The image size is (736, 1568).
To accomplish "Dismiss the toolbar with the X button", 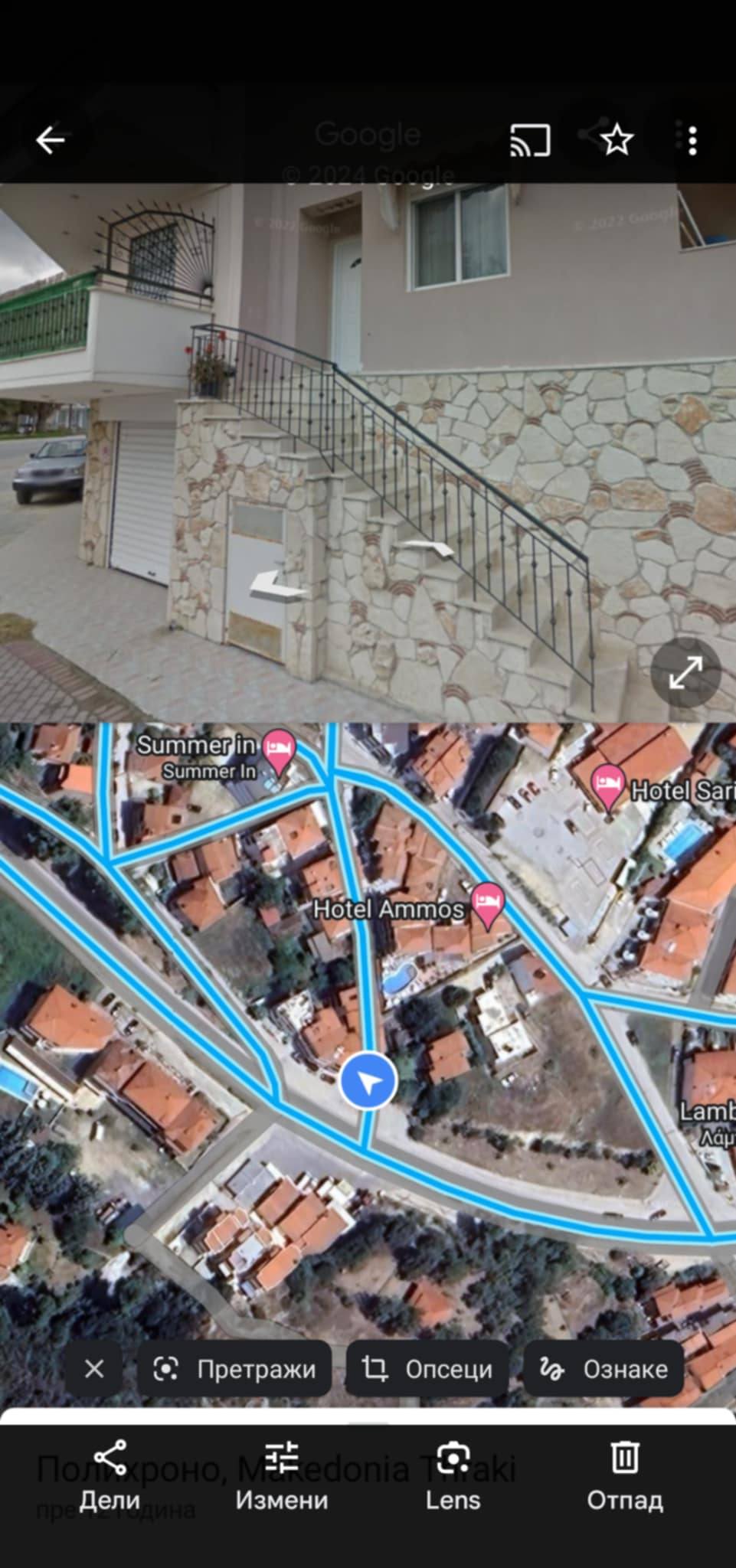I will [x=94, y=1370].
